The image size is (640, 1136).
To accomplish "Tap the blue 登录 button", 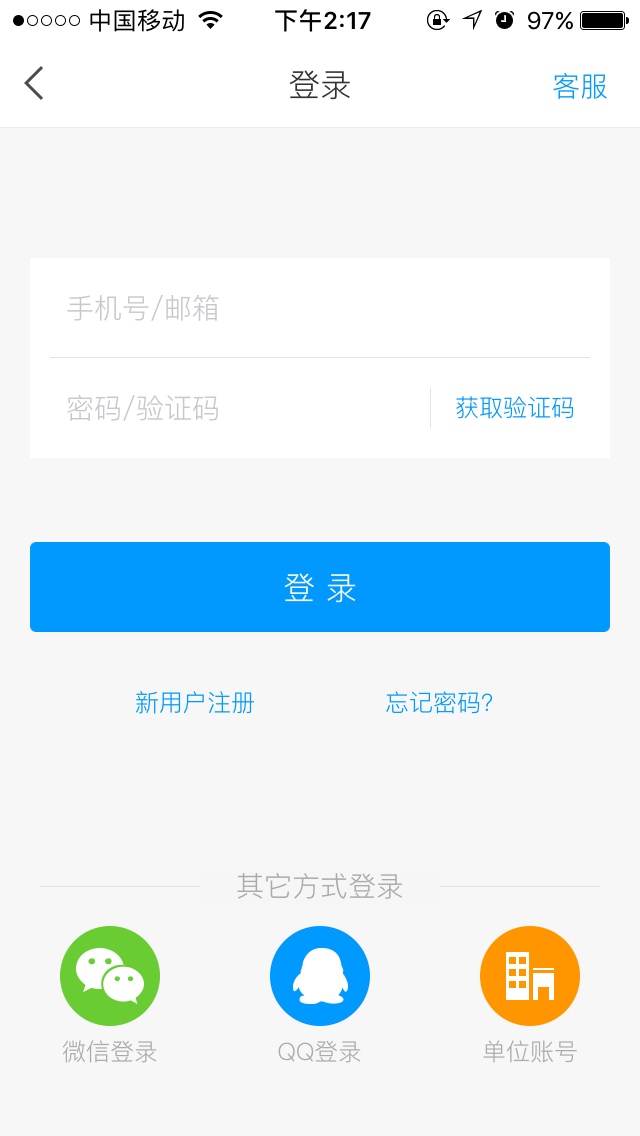I will point(320,587).
